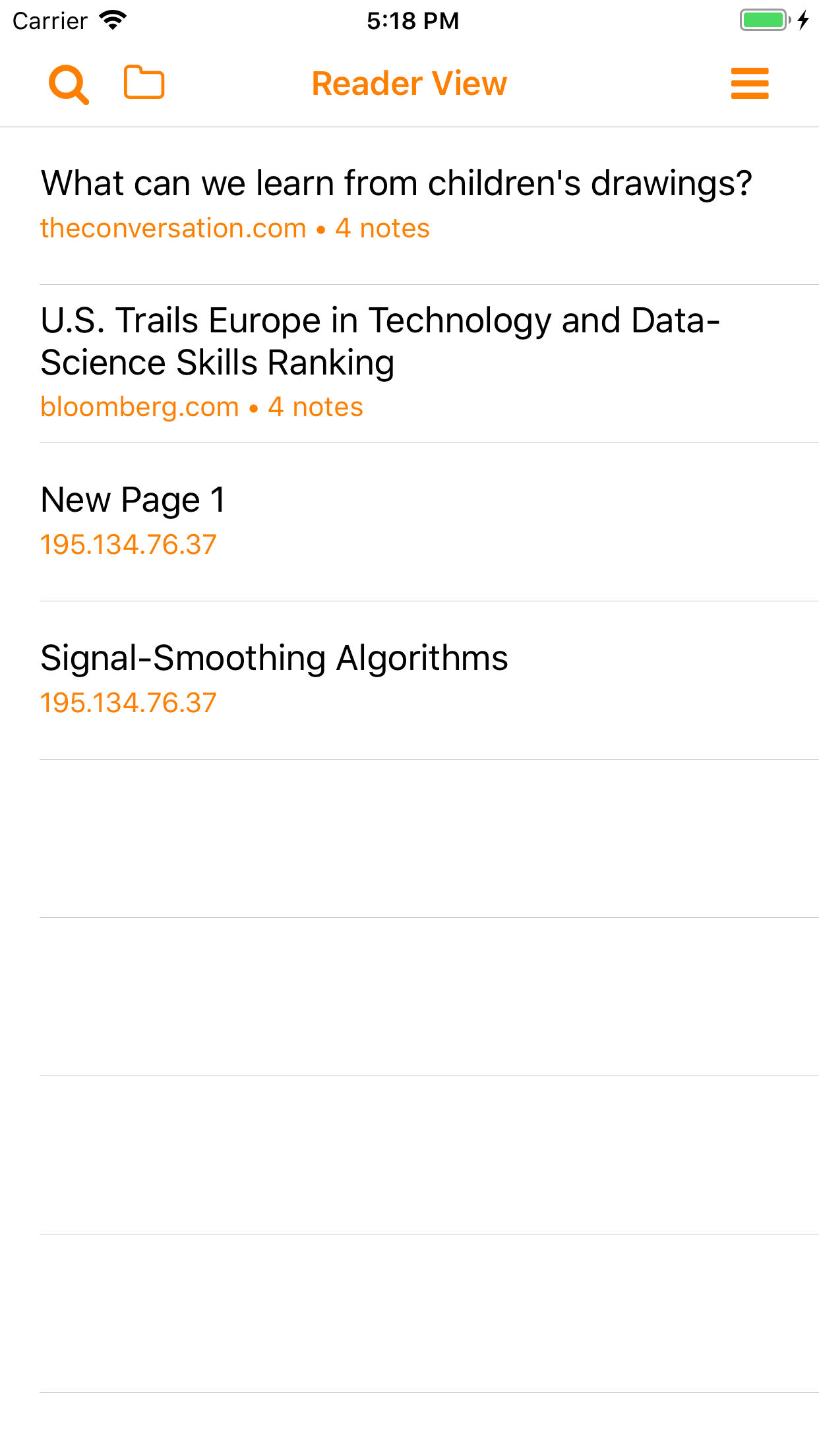Open the children's drawings article
819x1456 pixels.
[409, 206]
